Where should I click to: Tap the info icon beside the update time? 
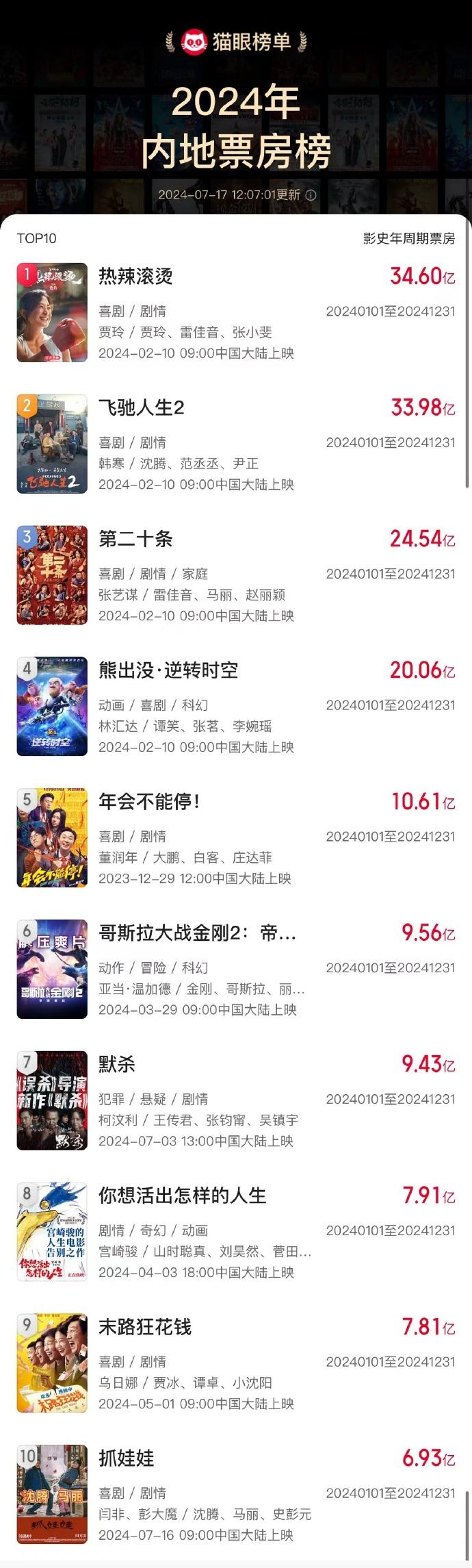click(311, 195)
